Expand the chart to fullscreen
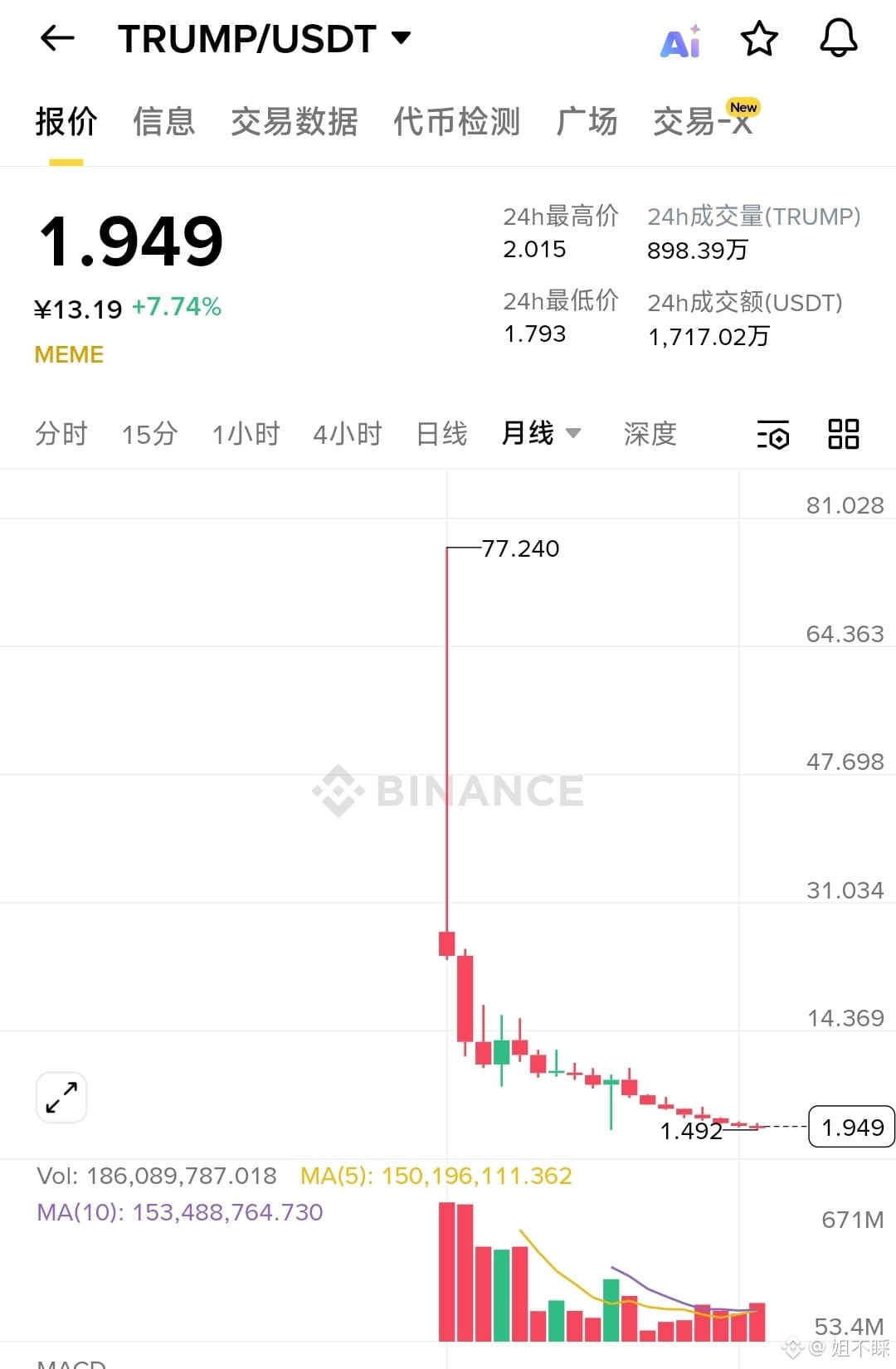 click(x=61, y=1097)
